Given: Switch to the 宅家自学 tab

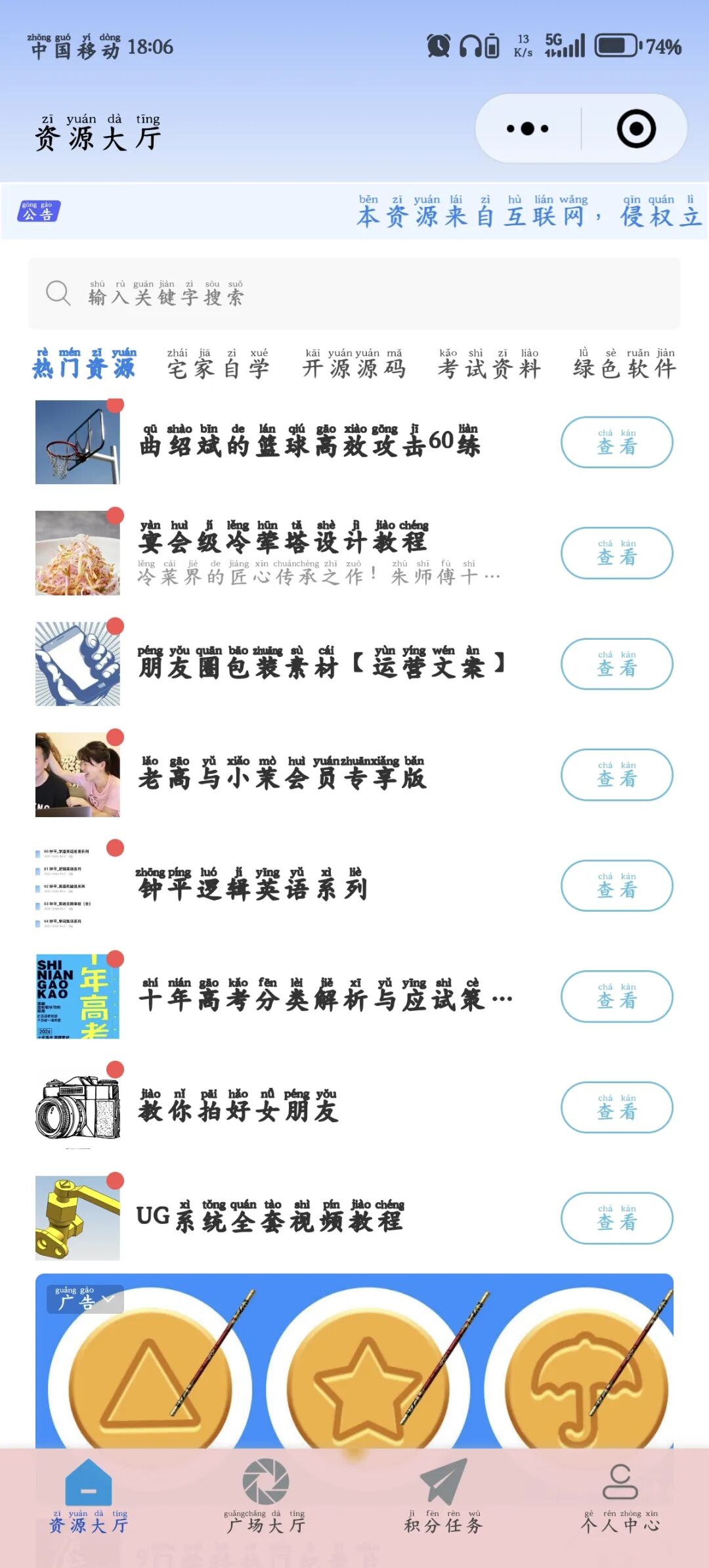Looking at the screenshot, I should (x=218, y=364).
